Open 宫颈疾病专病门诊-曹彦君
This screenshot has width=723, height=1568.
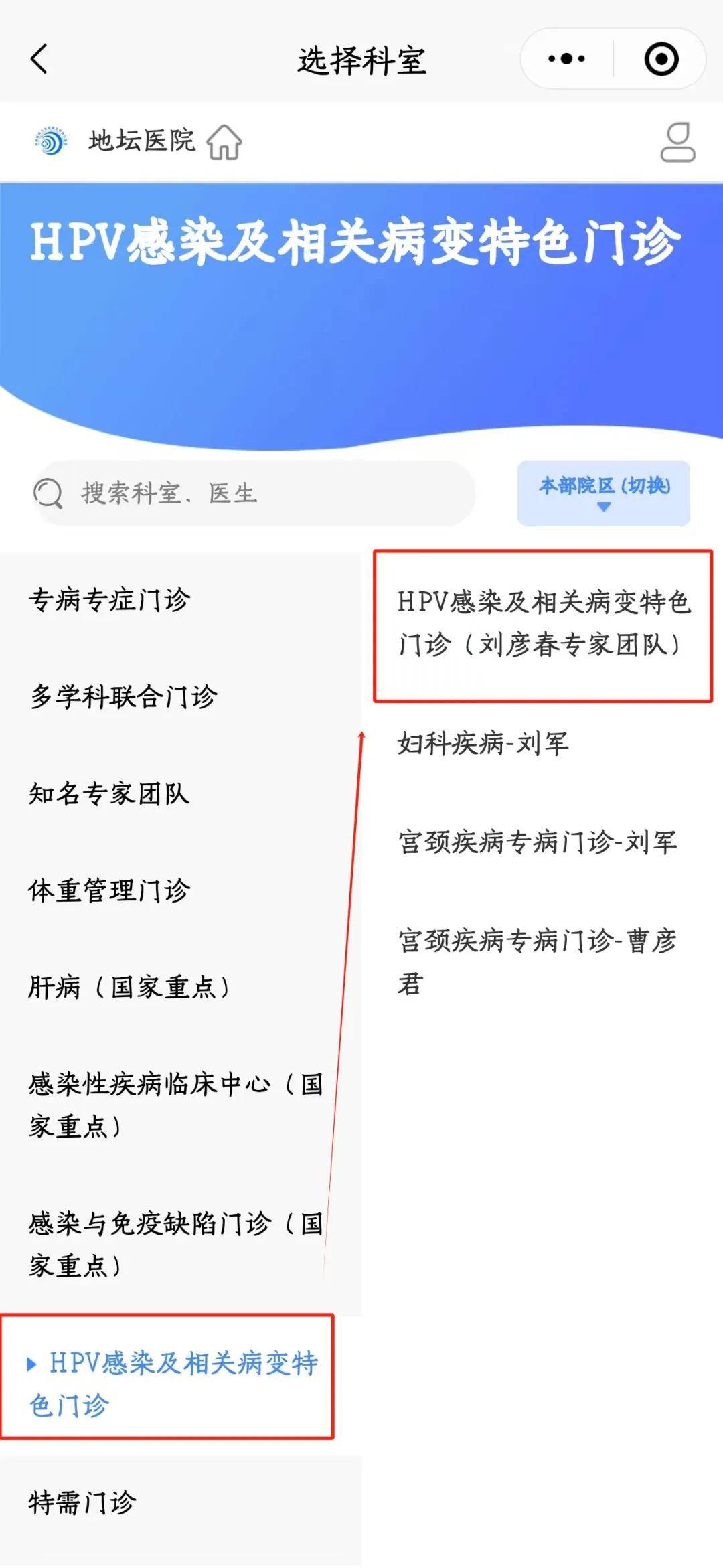[538, 961]
